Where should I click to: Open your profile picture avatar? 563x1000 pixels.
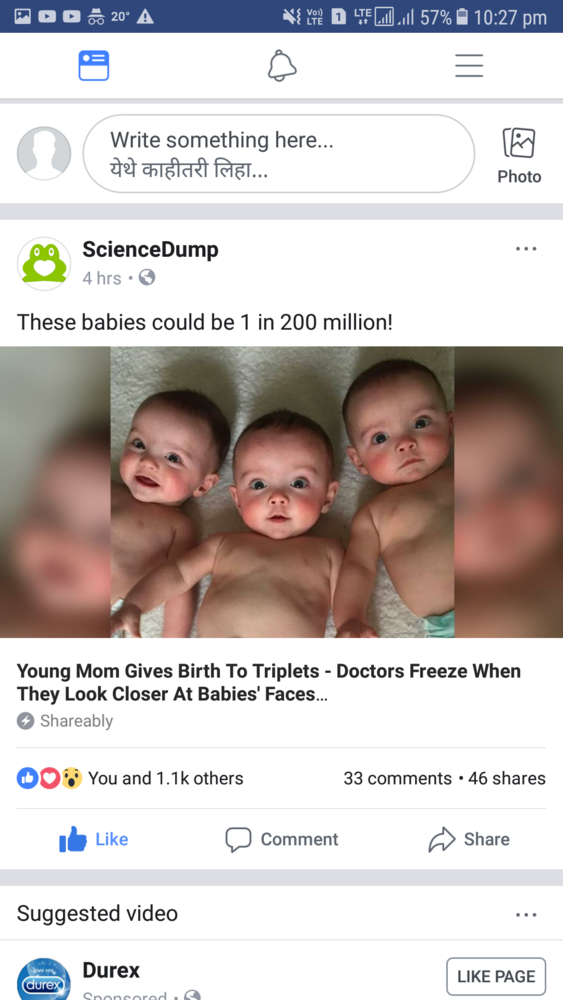(x=44, y=153)
